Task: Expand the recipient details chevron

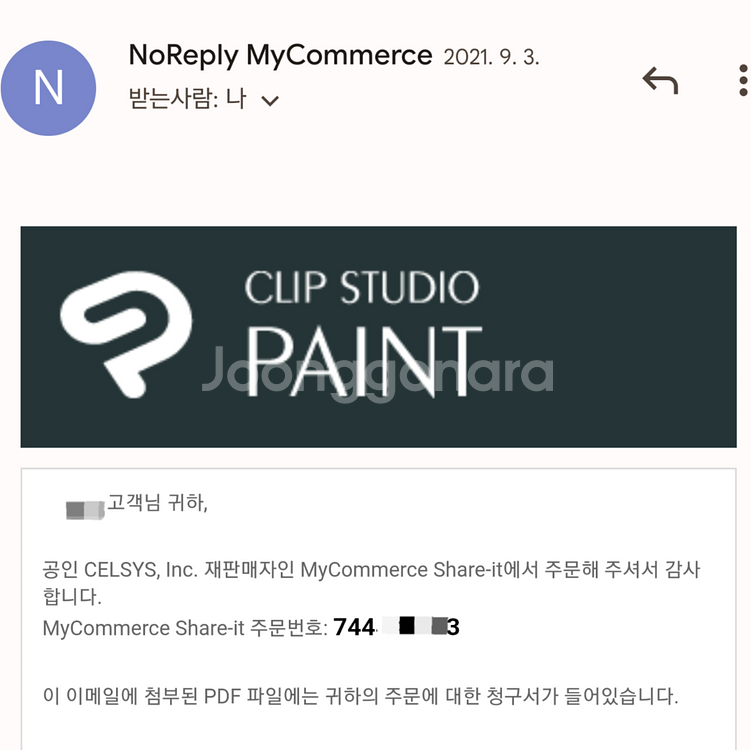Action: (x=269, y=101)
